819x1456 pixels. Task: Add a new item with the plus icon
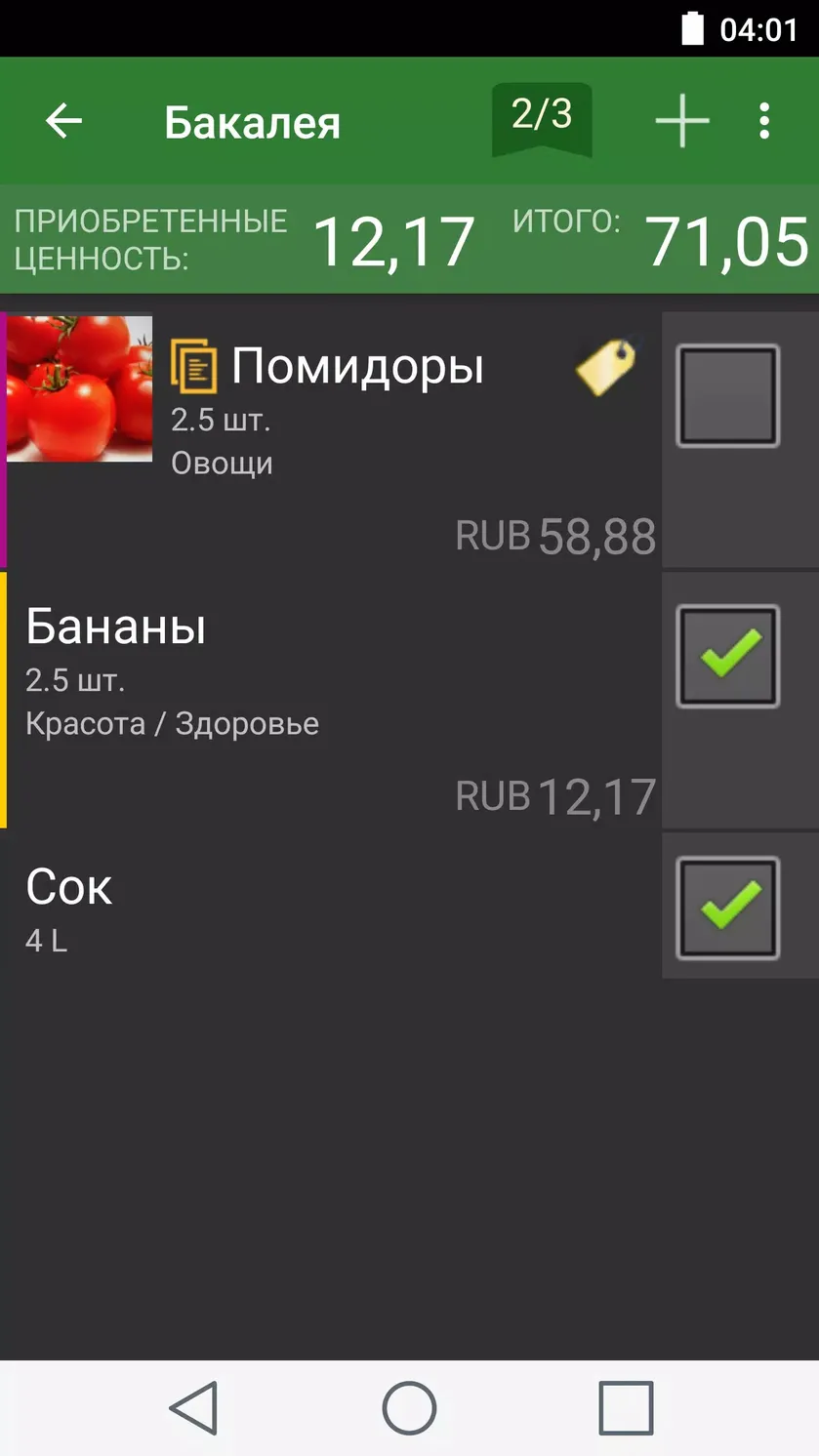tap(681, 121)
